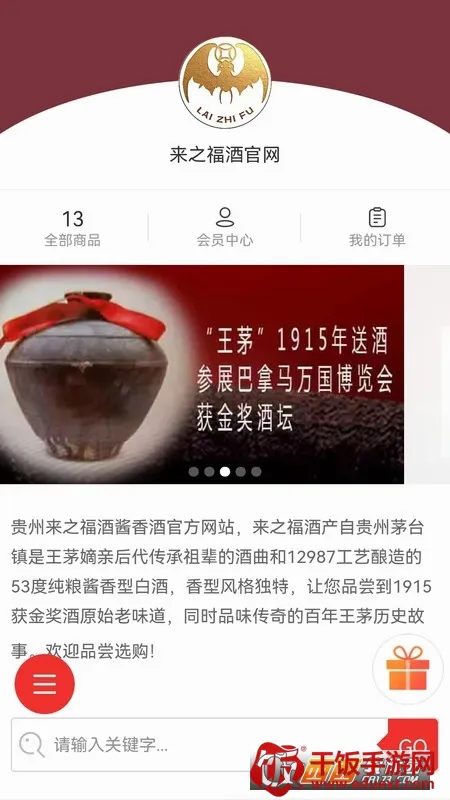This screenshot has height=800, width=450.
Task: Jump to the first banner slide dot
Action: (x=193, y=472)
